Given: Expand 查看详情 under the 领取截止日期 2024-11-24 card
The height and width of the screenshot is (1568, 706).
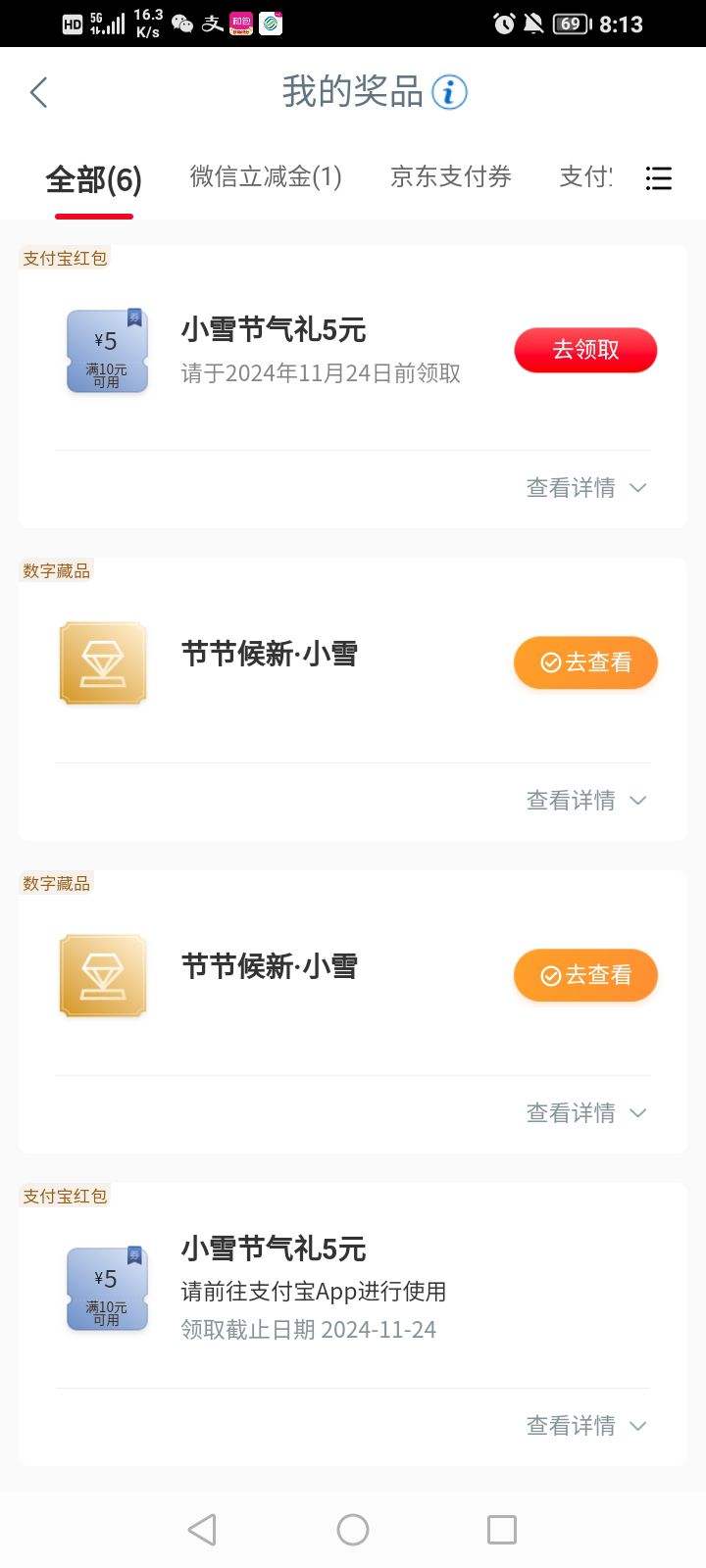Looking at the screenshot, I should 585,1426.
